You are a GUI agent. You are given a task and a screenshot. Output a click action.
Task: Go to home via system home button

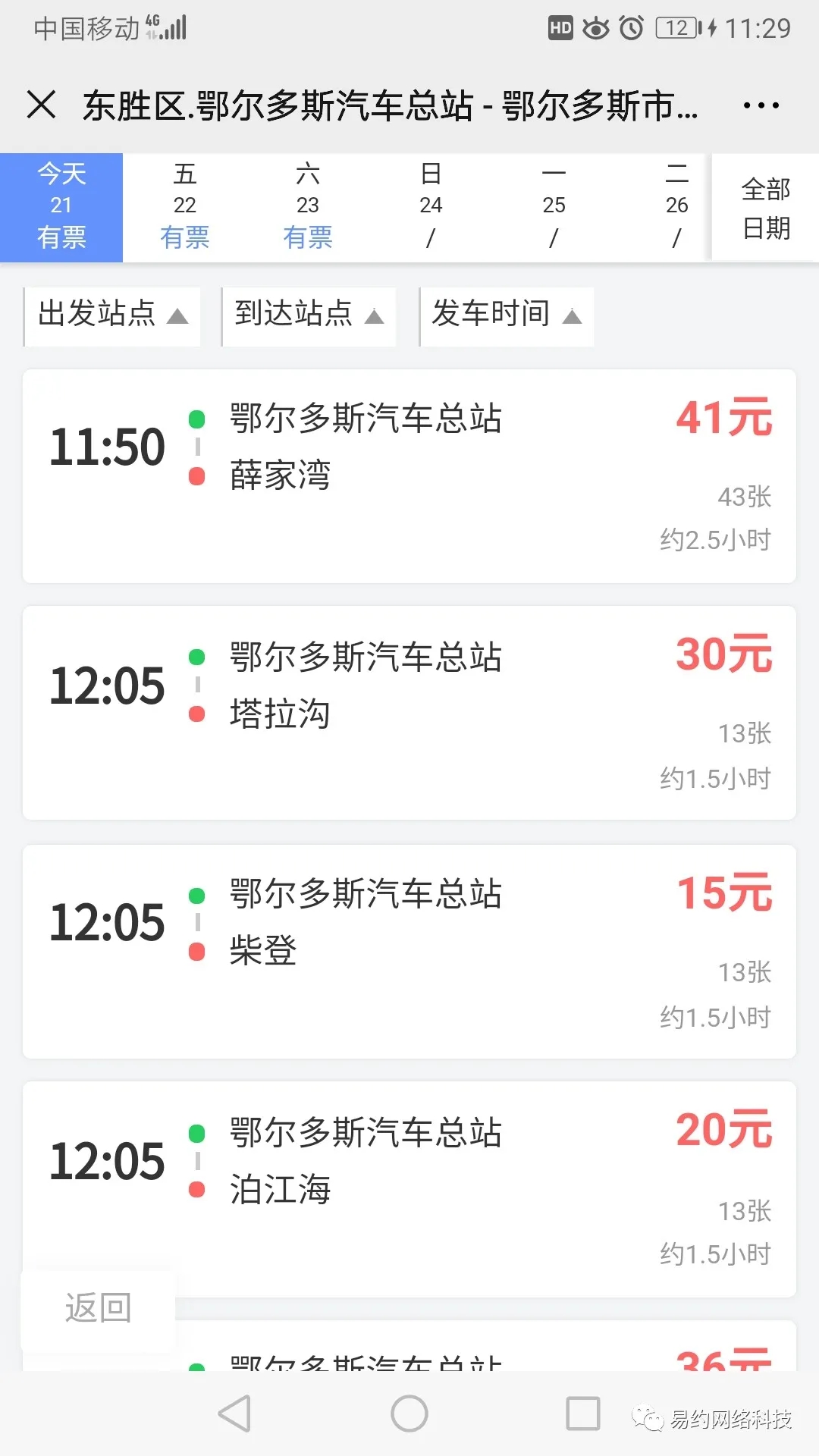(409, 1414)
